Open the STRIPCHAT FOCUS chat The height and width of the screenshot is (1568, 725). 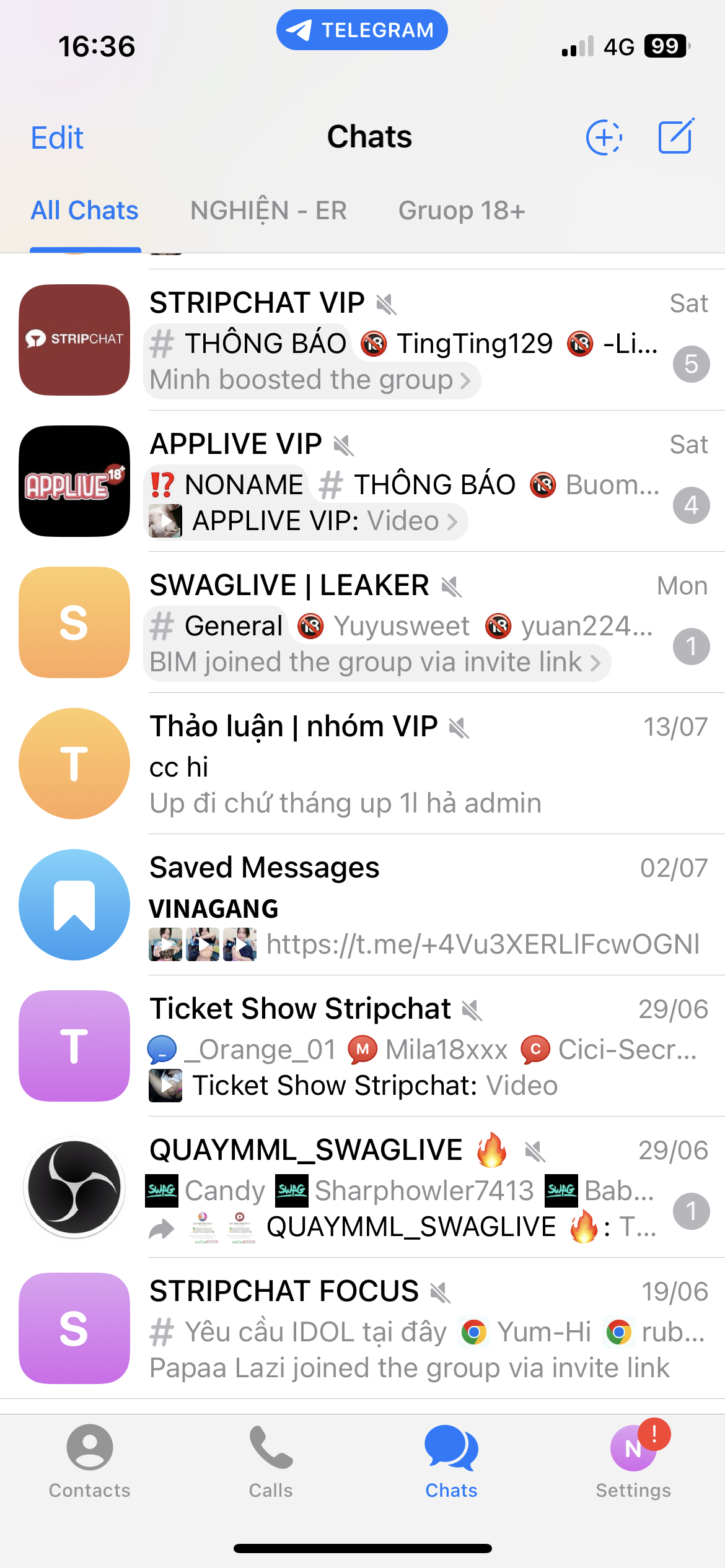(x=362, y=1328)
